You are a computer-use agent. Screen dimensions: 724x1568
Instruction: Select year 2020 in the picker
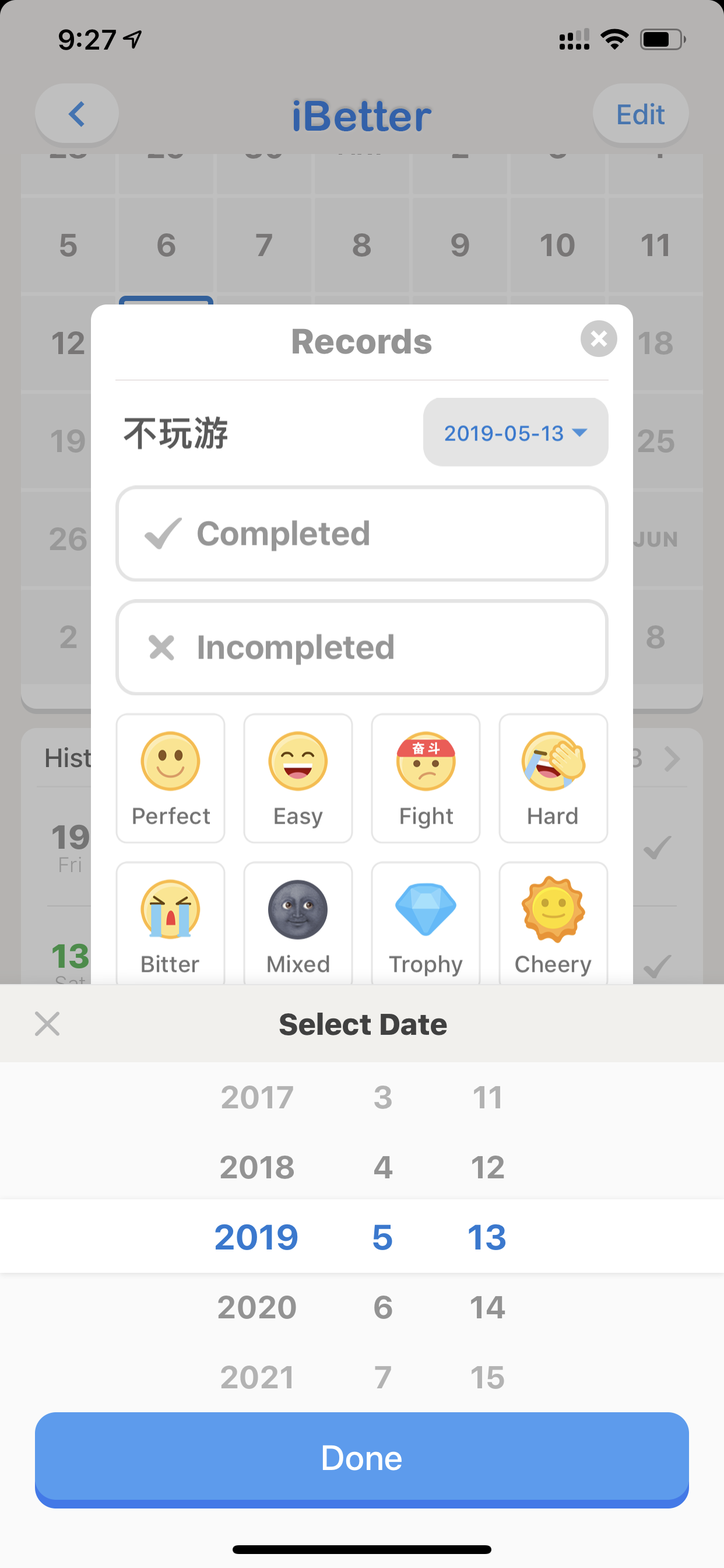pos(256,1307)
